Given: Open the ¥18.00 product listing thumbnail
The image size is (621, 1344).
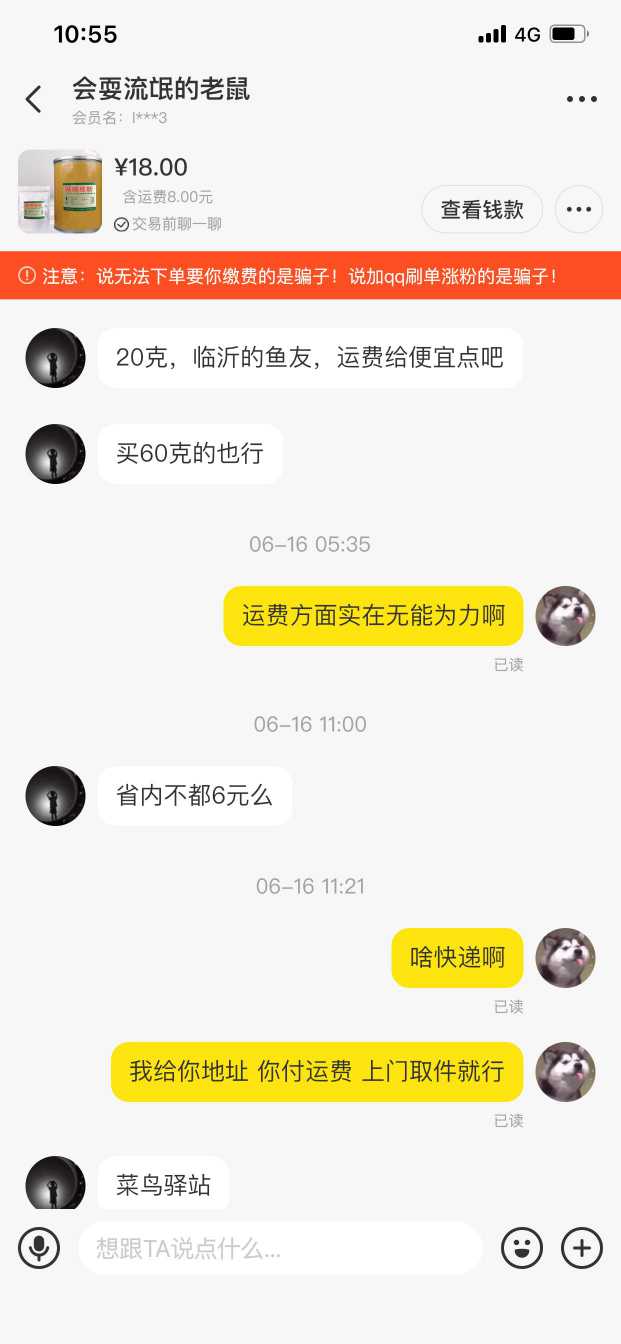Looking at the screenshot, I should tap(60, 192).
